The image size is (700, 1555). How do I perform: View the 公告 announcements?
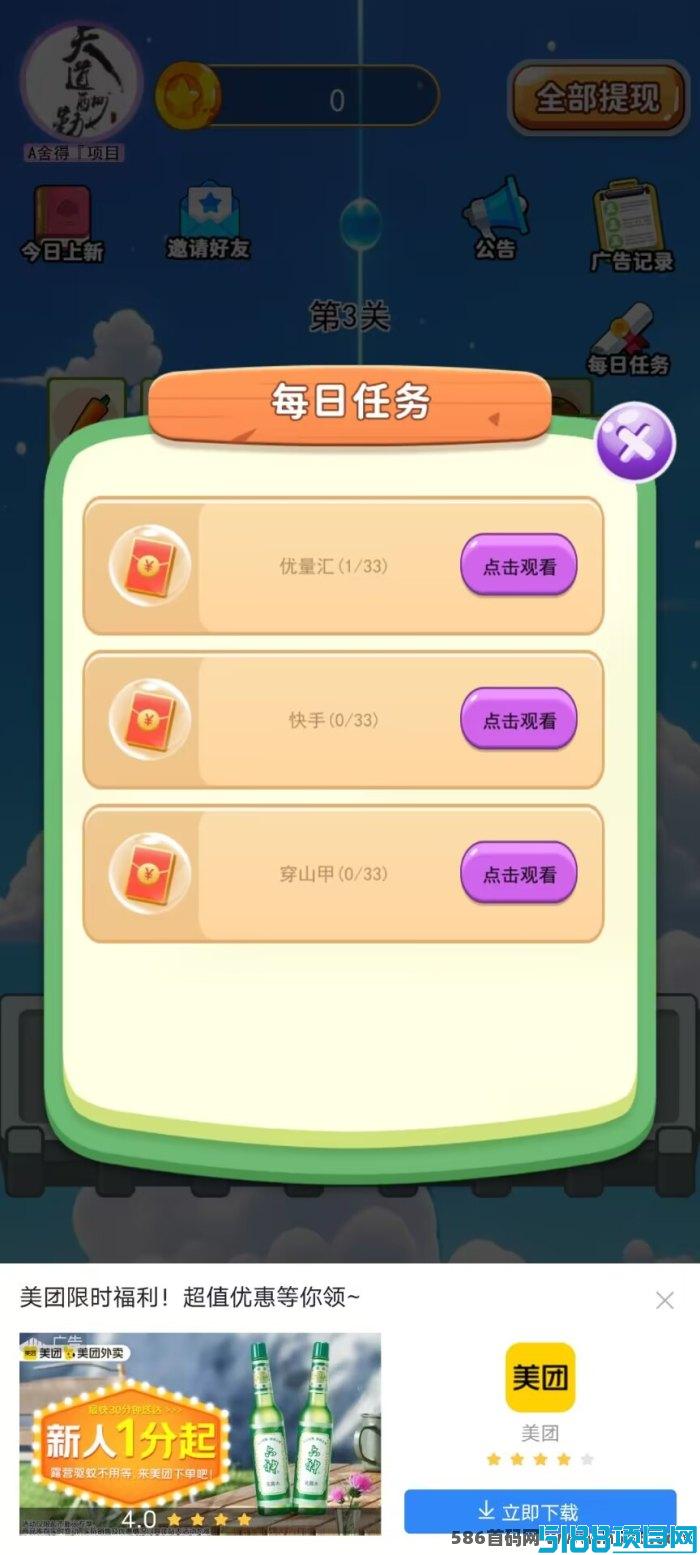495,218
